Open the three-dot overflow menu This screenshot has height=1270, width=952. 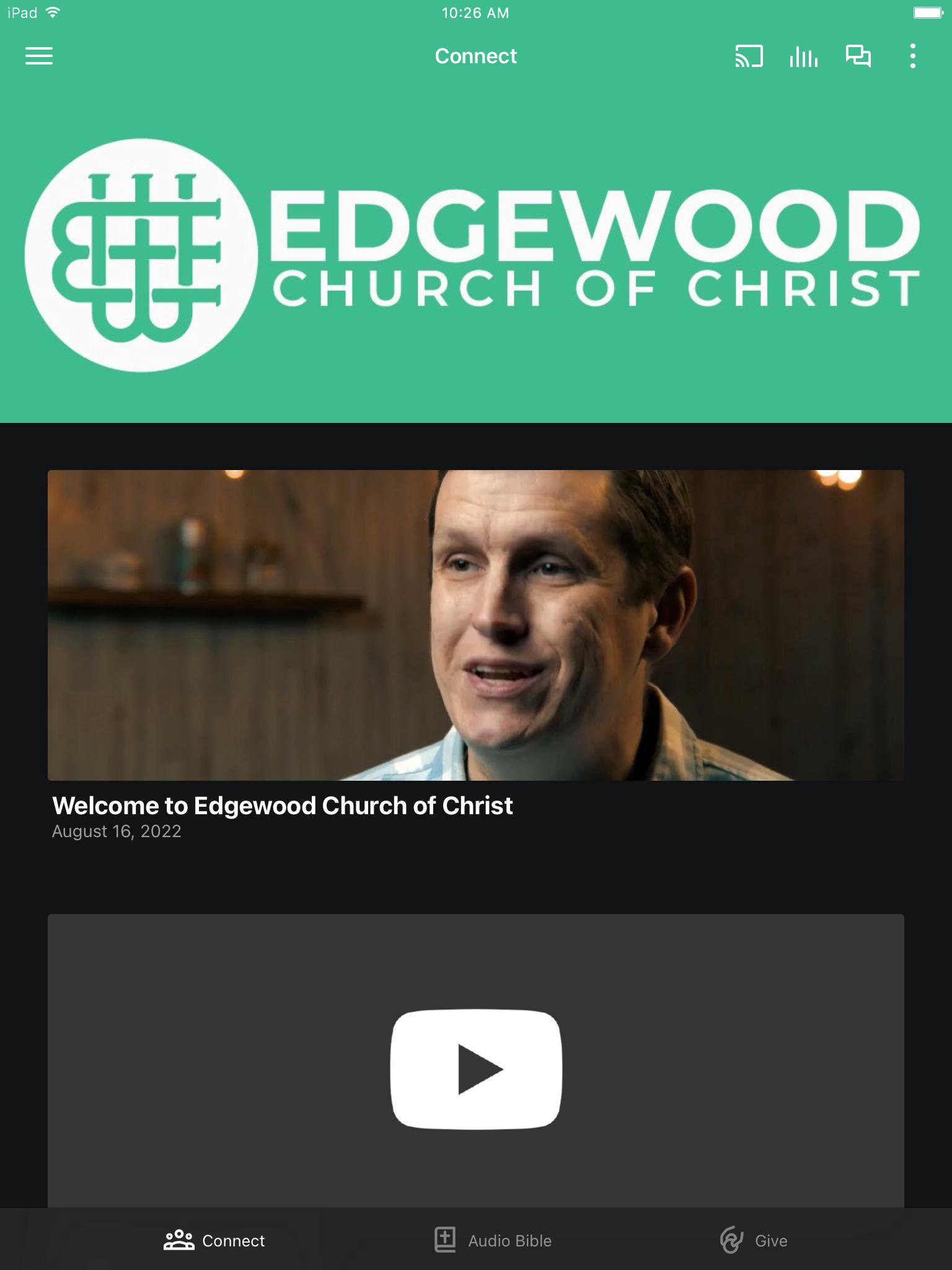click(x=912, y=56)
